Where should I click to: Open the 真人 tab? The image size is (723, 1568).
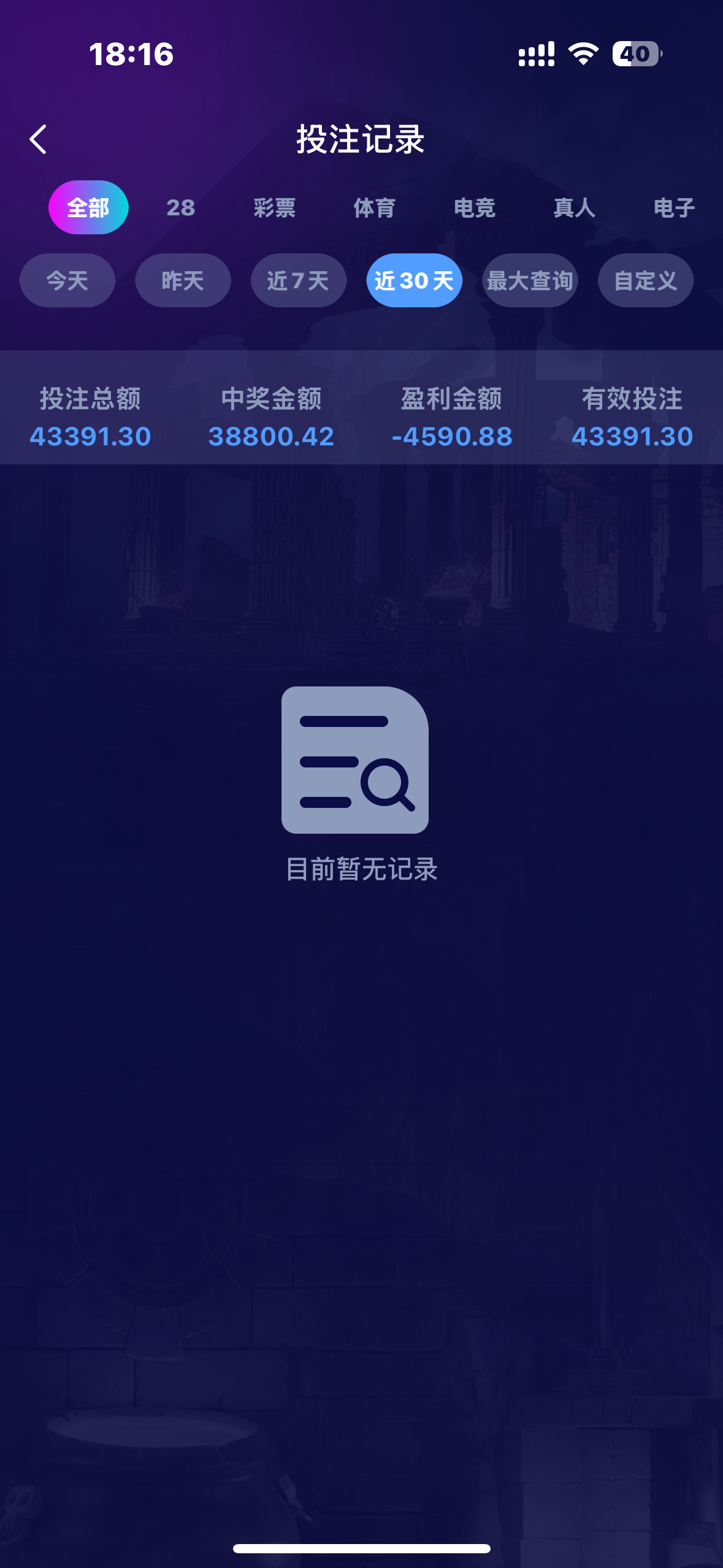pyautogui.click(x=574, y=207)
